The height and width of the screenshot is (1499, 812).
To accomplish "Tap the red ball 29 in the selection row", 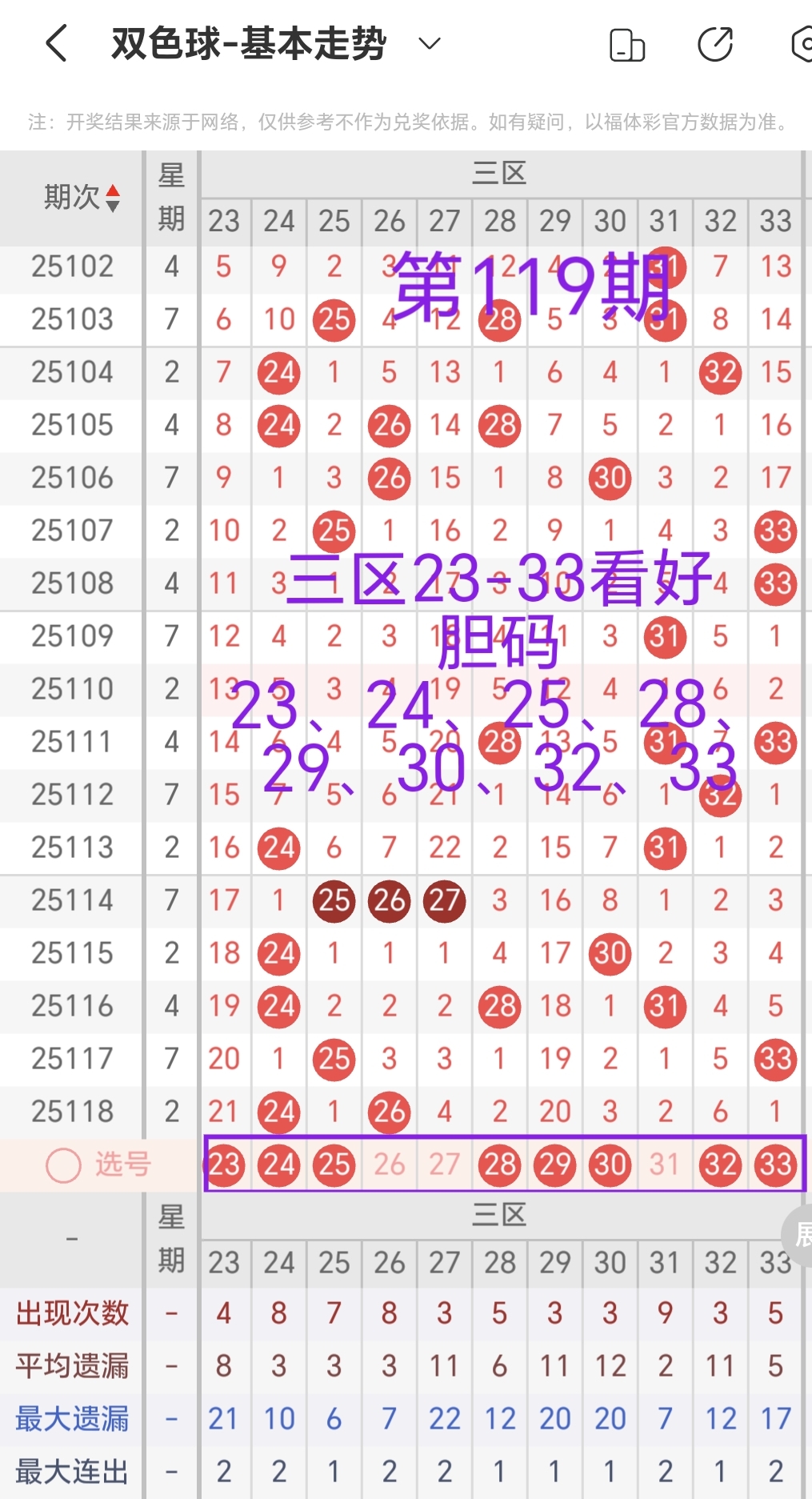I will click(x=554, y=1165).
